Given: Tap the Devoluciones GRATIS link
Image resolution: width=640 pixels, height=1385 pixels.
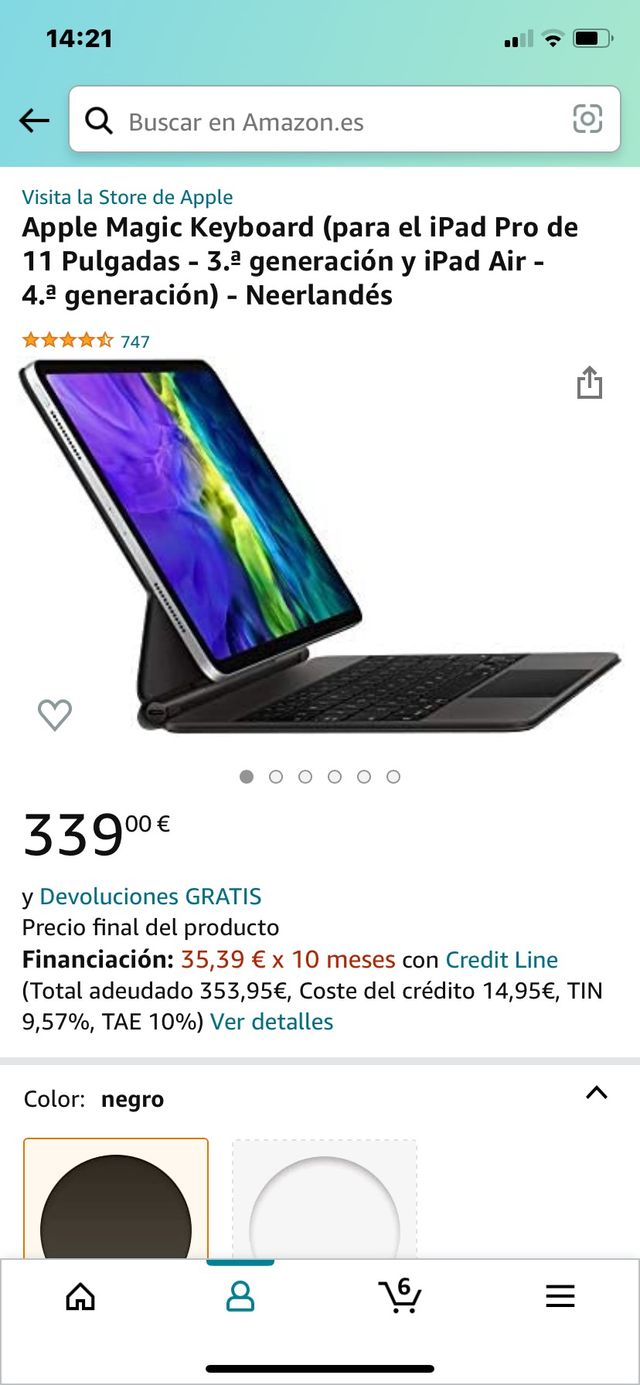Looking at the screenshot, I should (150, 896).
